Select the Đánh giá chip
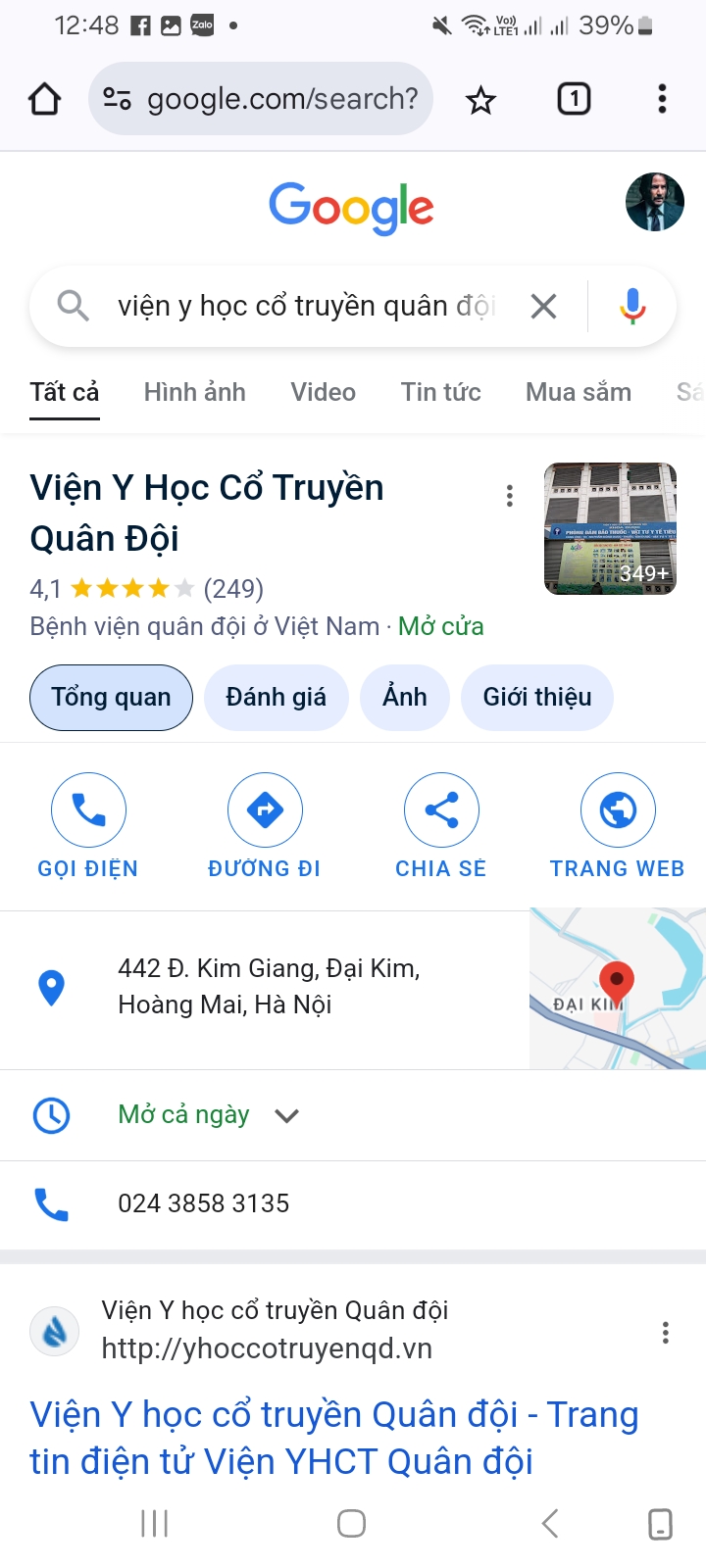This screenshot has width=706, height=1568. 276,698
